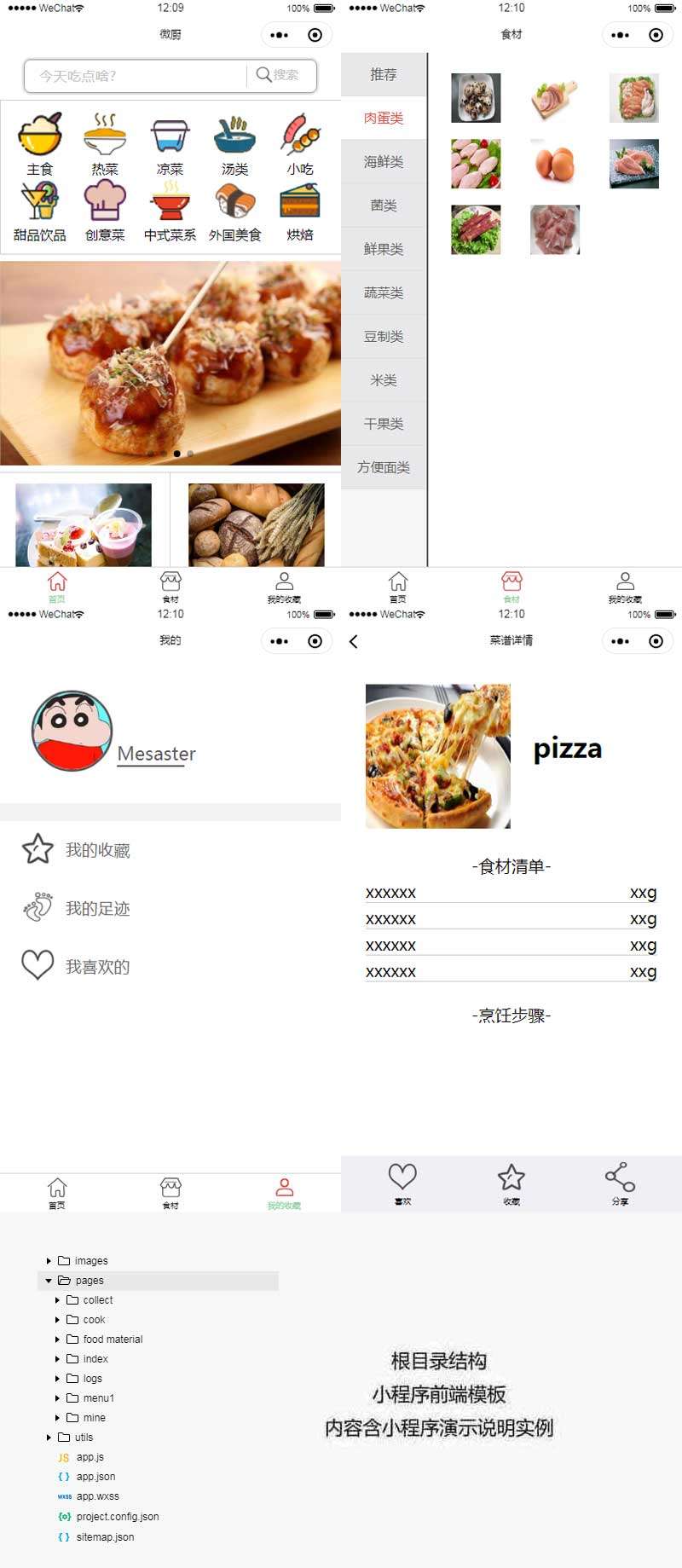Open the 外国美食 foreign cuisine icon
Viewport: 682px width, 1568px height.
pos(234,205)
